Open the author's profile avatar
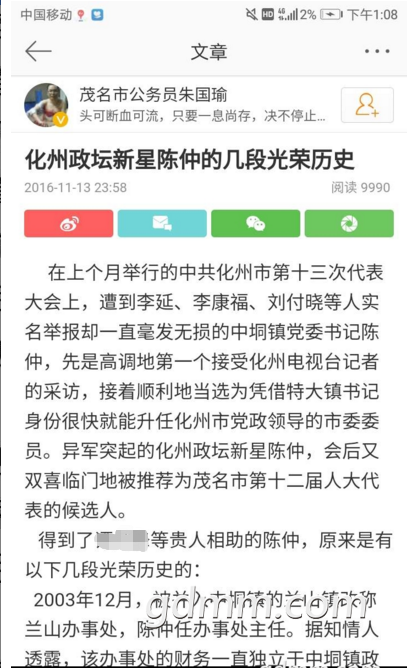415x668 pixels. click(46, 105)
